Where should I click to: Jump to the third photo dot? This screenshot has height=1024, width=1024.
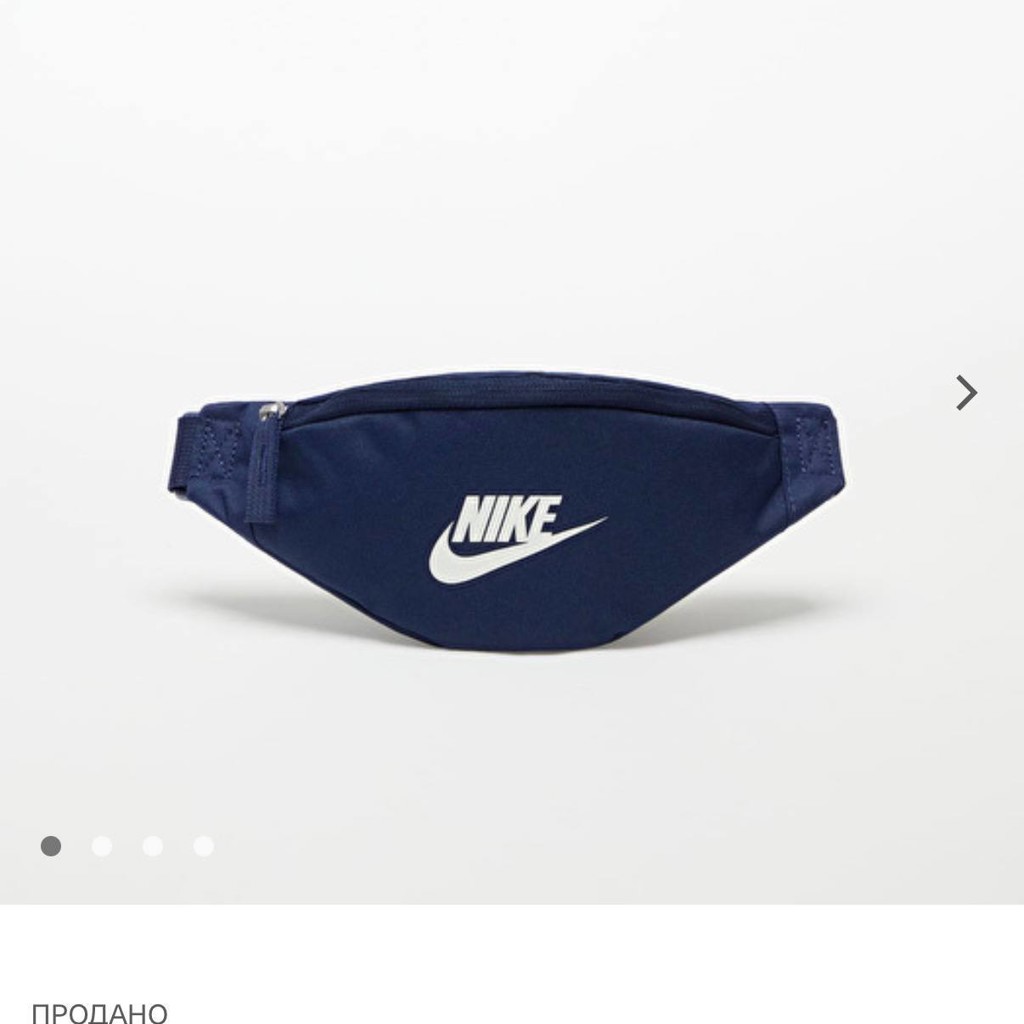tap(153, 846)
